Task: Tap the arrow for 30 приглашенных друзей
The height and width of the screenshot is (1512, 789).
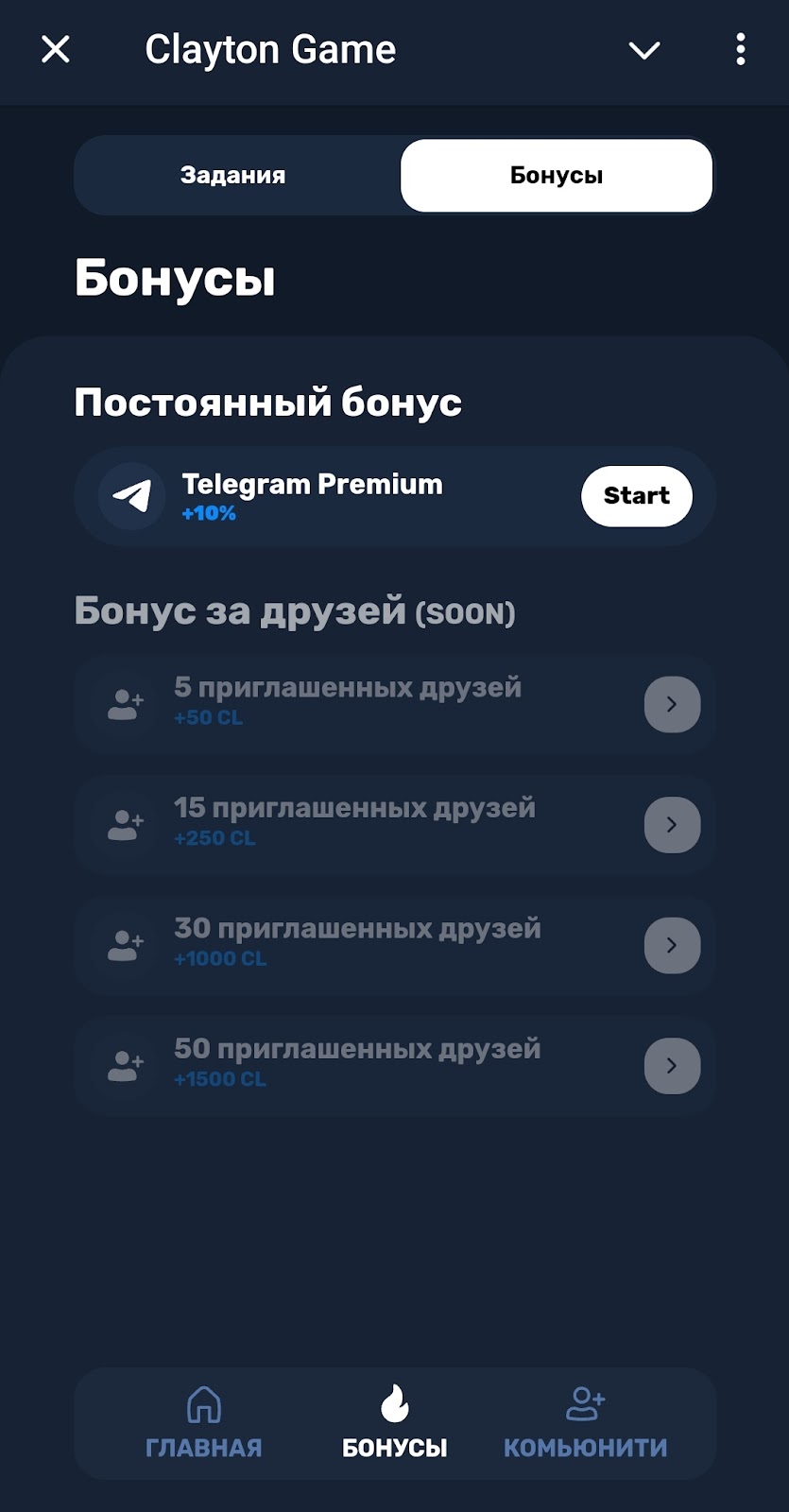Action: pos(672,945)
